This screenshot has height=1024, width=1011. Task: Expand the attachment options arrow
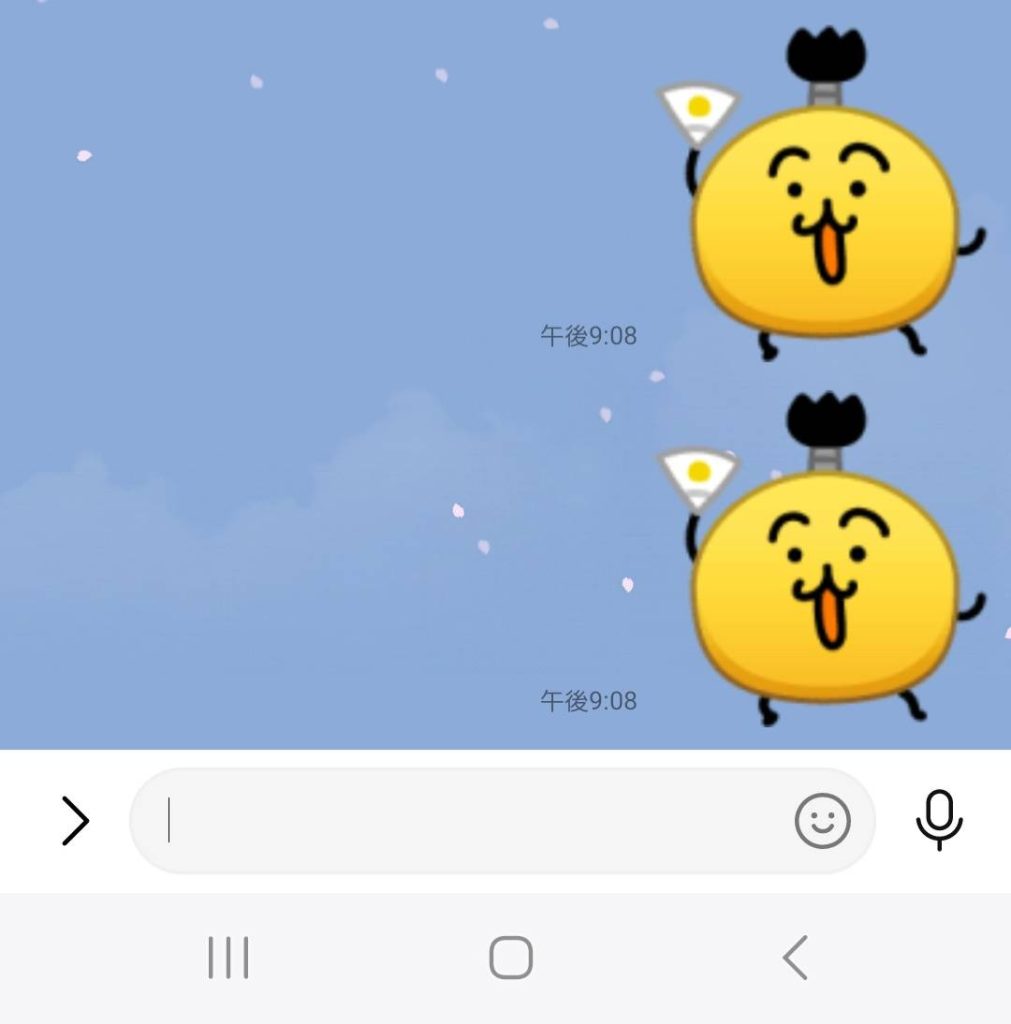tap(75, 821)
